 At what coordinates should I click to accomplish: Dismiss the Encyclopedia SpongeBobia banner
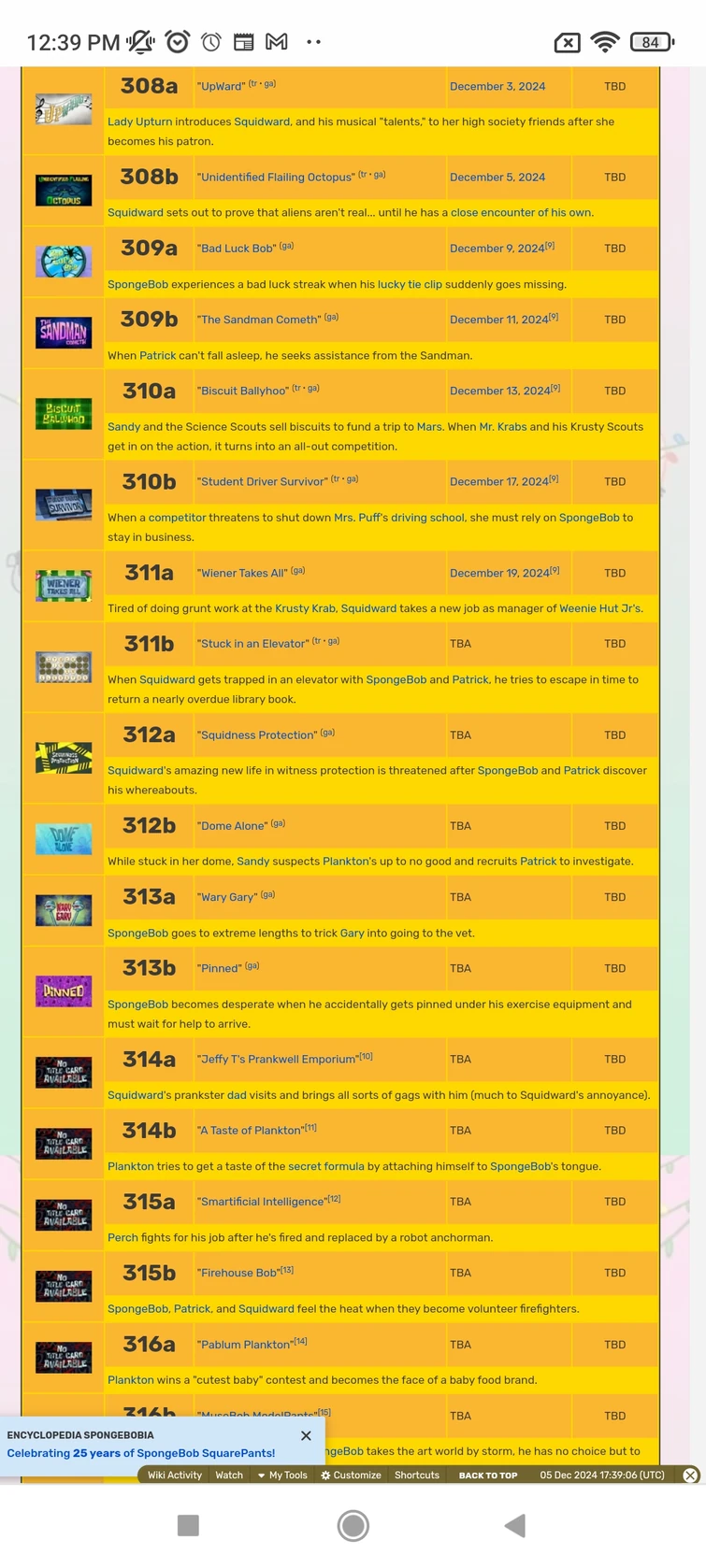(306, 1435)
